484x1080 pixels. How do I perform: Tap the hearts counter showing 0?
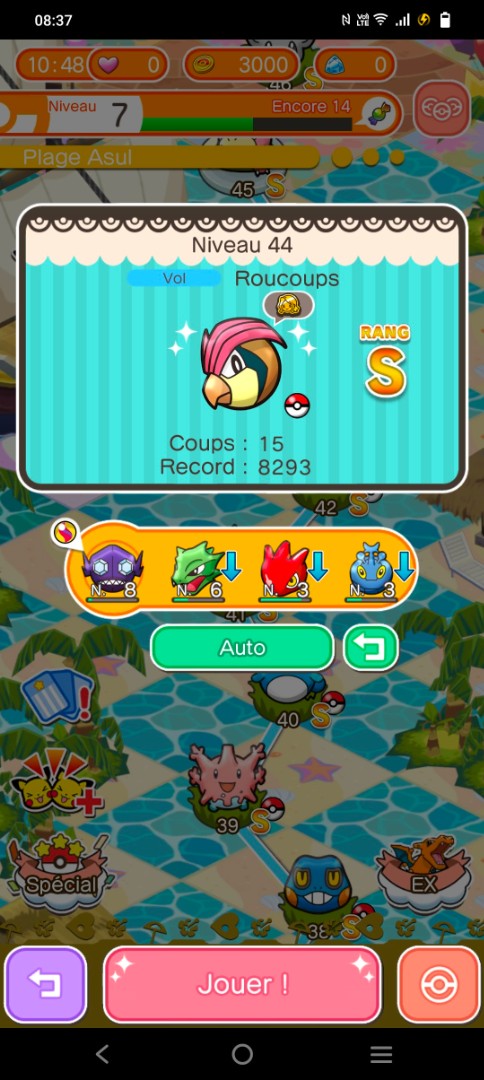(x=128, y=65)
